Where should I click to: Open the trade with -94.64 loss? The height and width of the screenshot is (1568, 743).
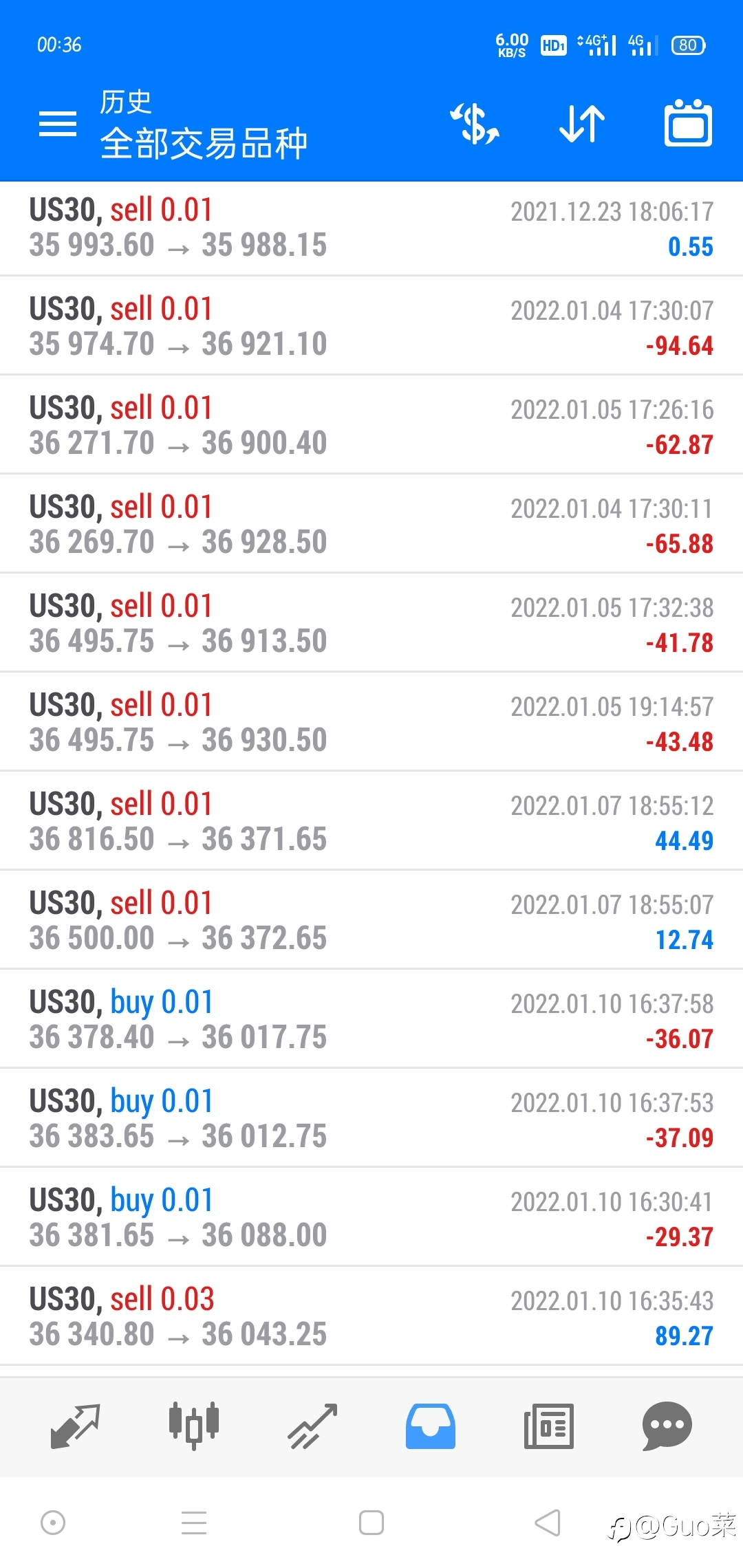tap(371, 326)
